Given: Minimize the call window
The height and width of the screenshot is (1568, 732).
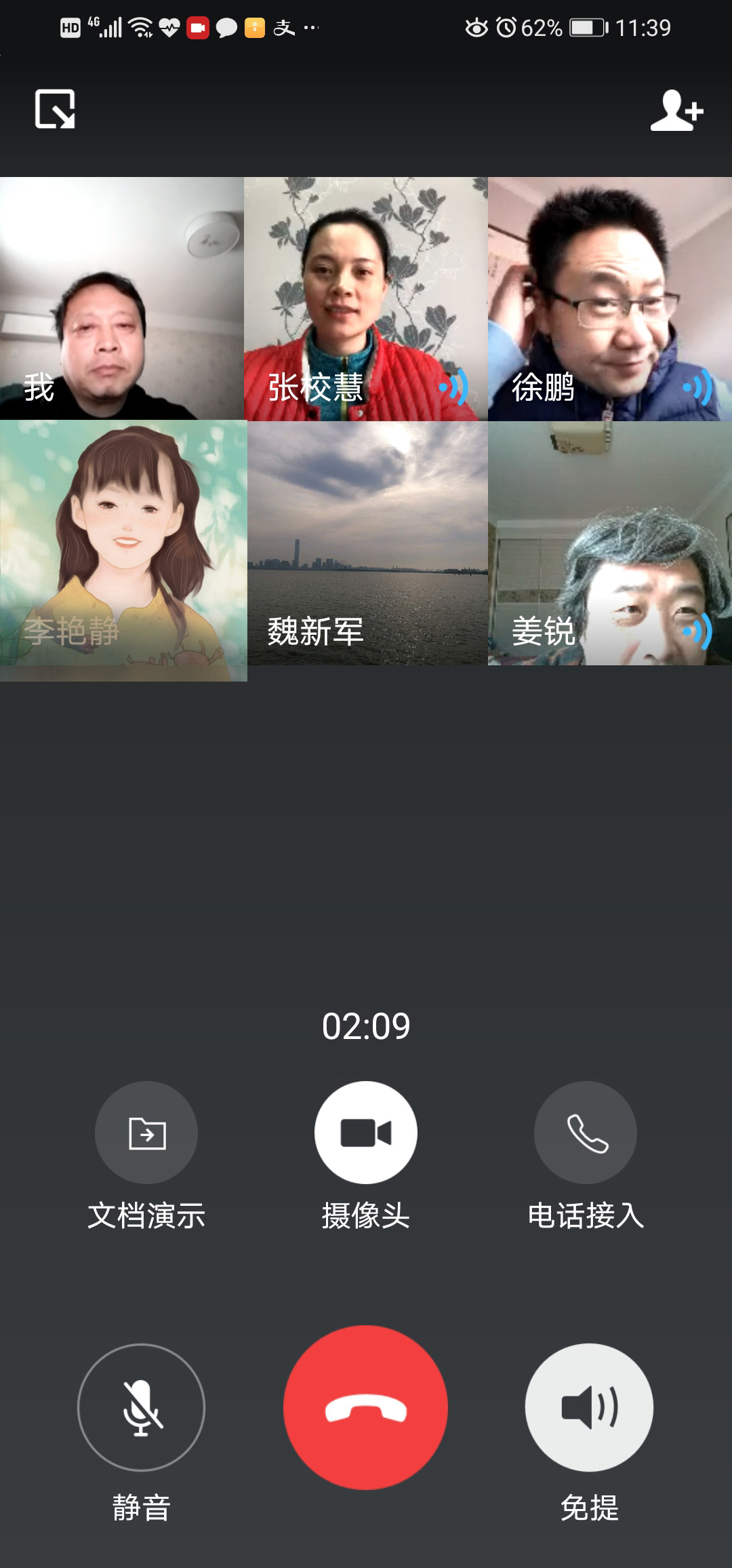Looking at the screenshot, I should pyautogui.click(x=55, y=109).
